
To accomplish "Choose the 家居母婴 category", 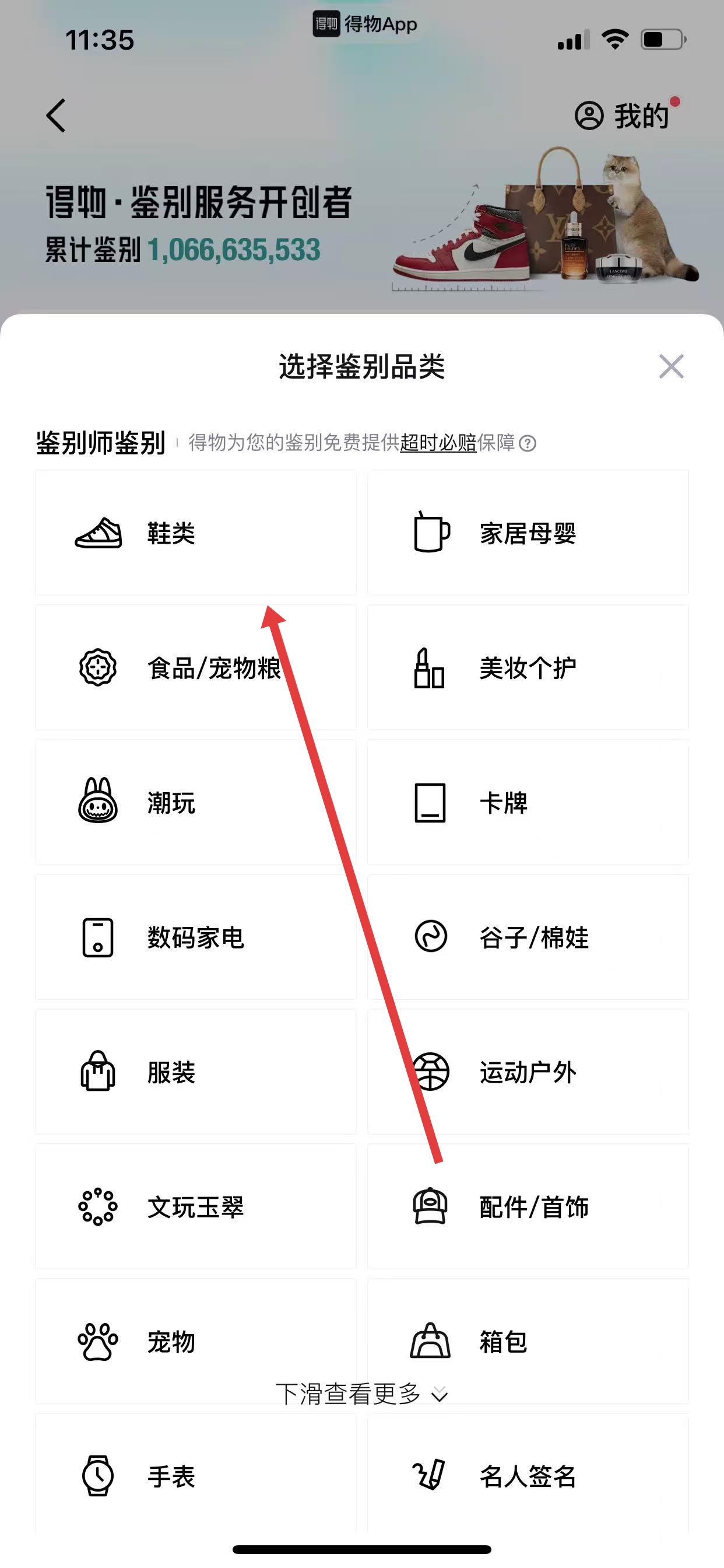I will point(528,533).
